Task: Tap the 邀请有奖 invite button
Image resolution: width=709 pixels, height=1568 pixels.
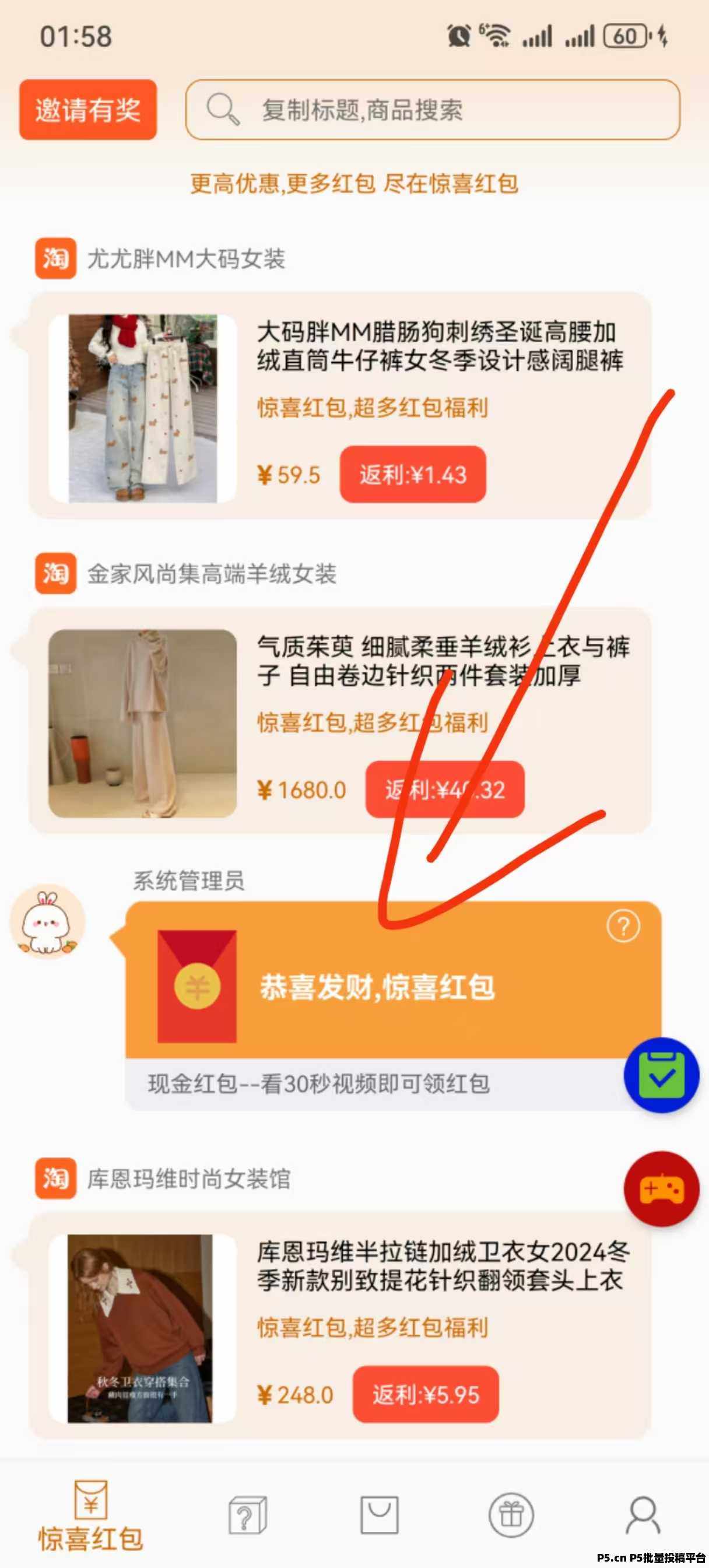Action: [x=87, y=110]
